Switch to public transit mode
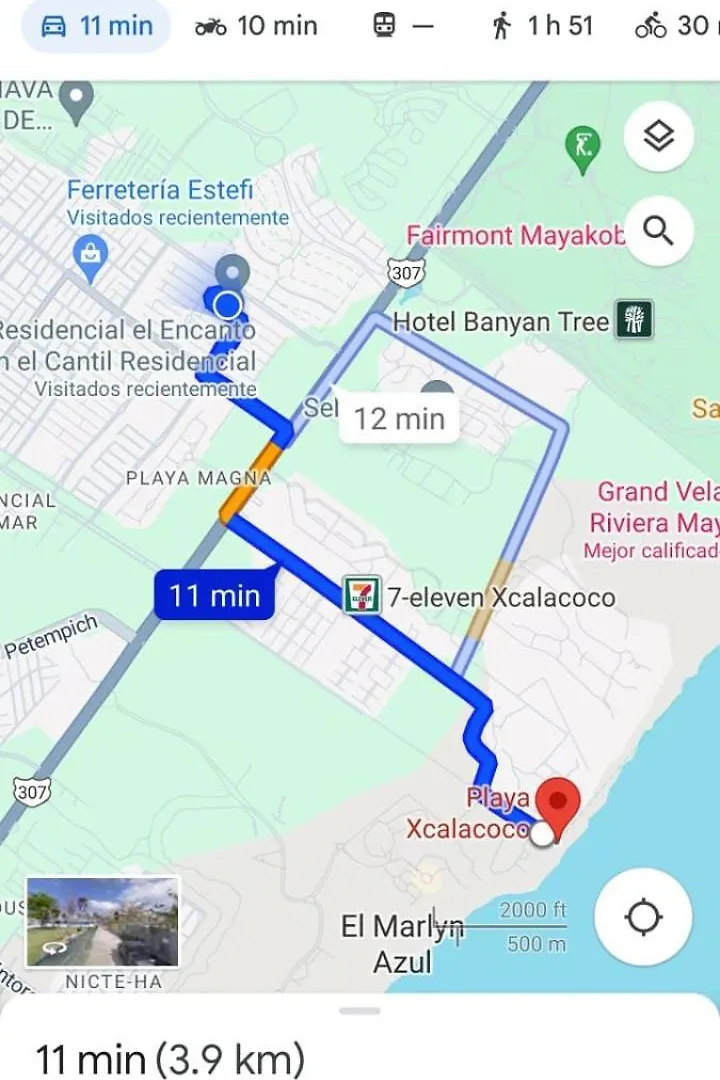Image resolution: width=720 pixels, height=1080 pixels. (403, 25)
